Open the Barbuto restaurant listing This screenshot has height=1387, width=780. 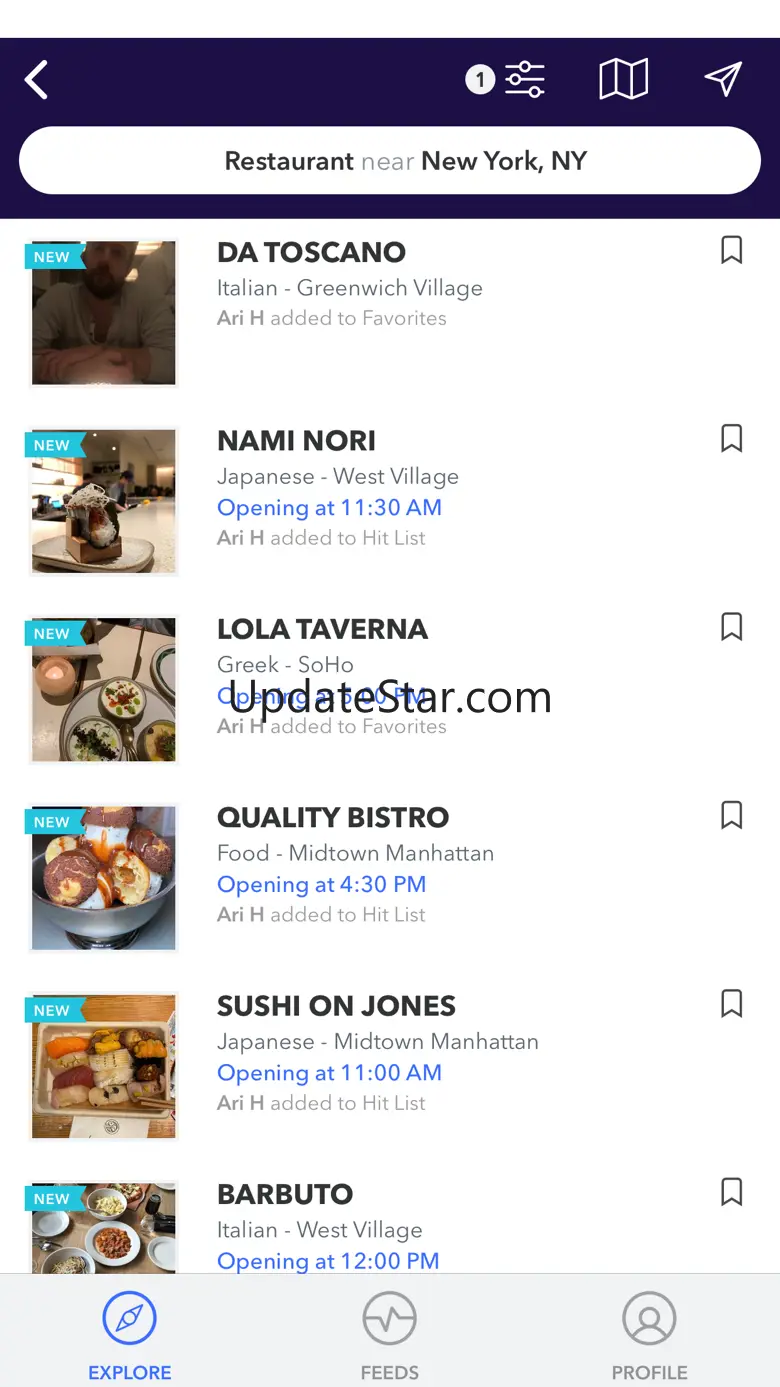click(x=285, y=1195)
